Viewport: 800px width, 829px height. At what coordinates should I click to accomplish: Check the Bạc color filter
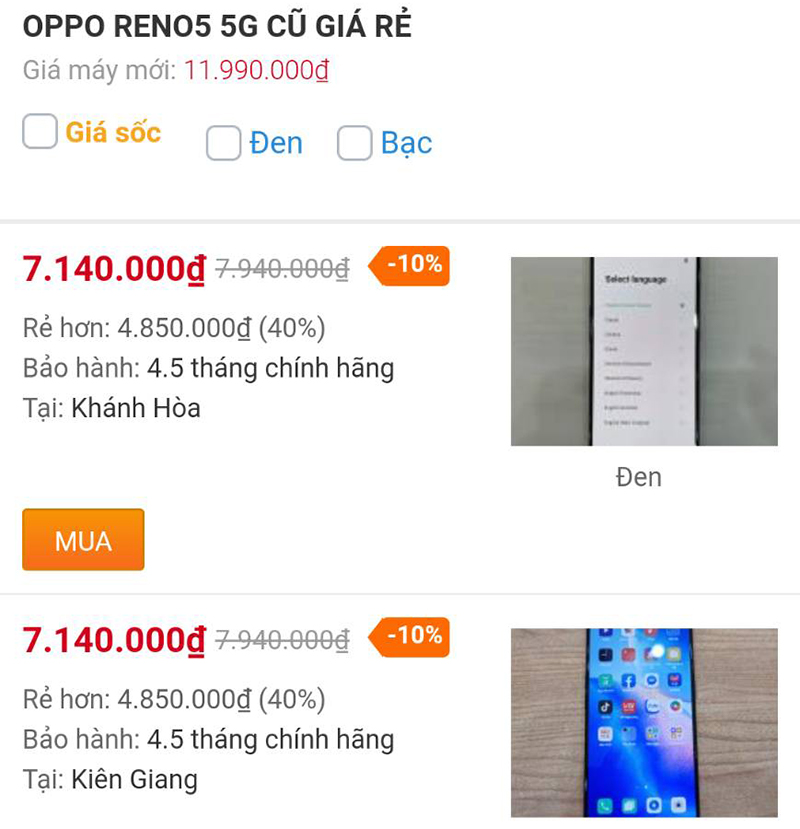click(x=355, y=144)
